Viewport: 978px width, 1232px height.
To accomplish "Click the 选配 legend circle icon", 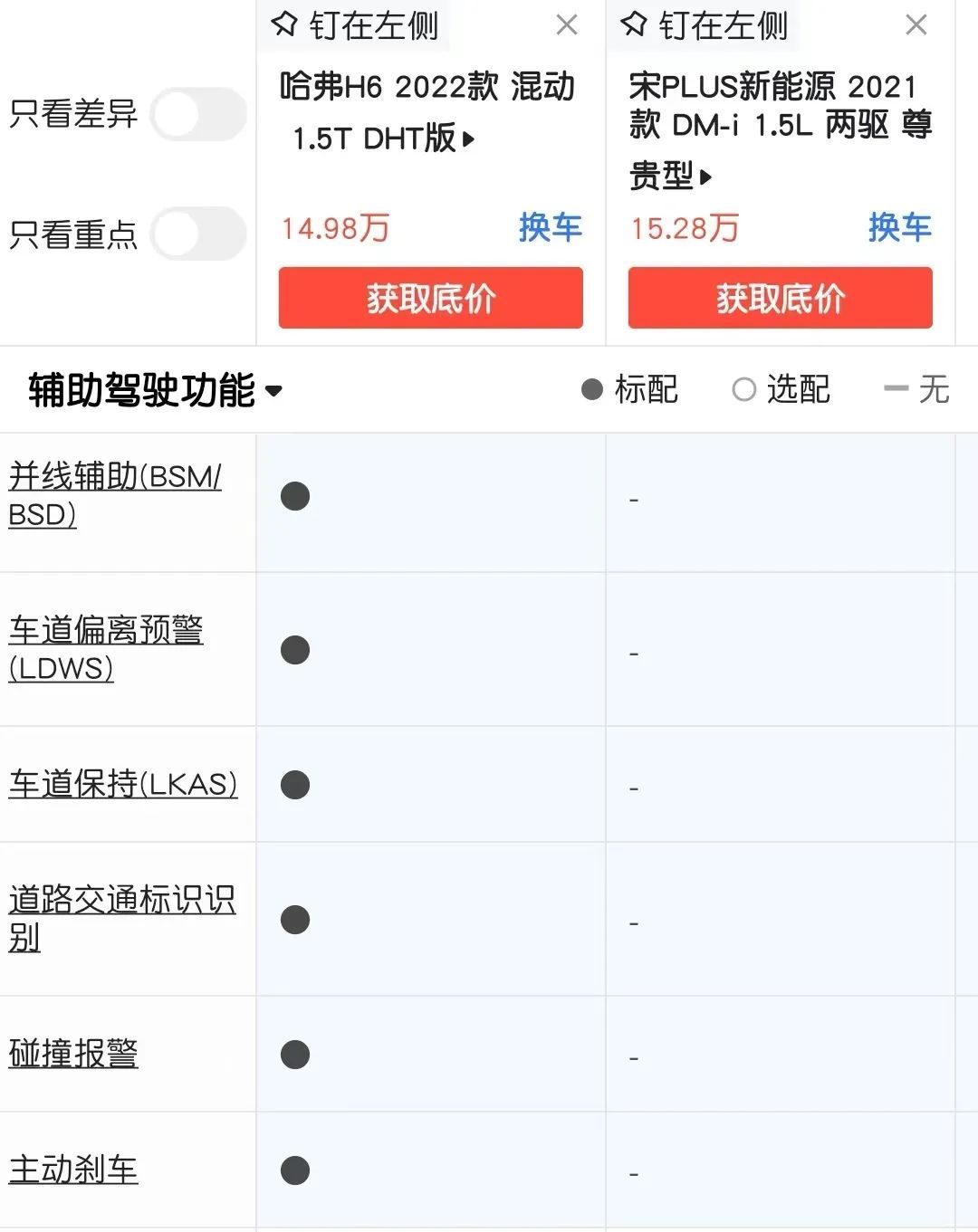I will point(744,389).
